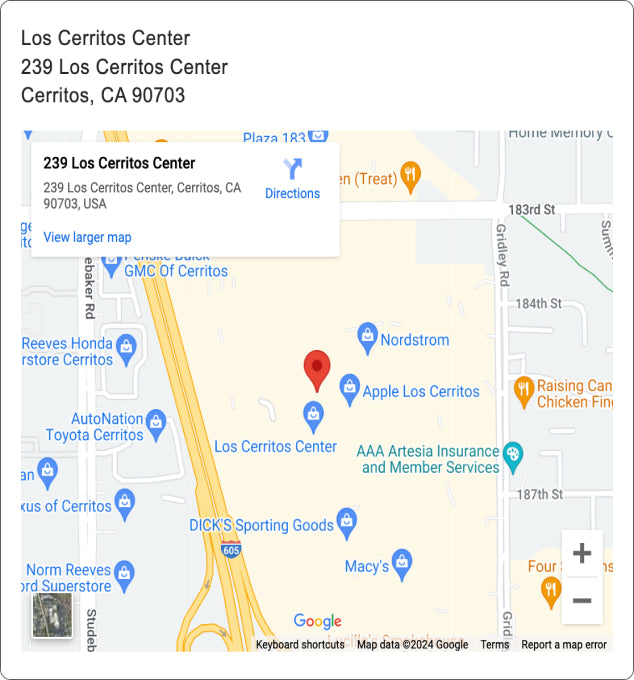Select the Nordstrom place marker
The width and height of the screenshot is (634, 680).
click(367, 334)
